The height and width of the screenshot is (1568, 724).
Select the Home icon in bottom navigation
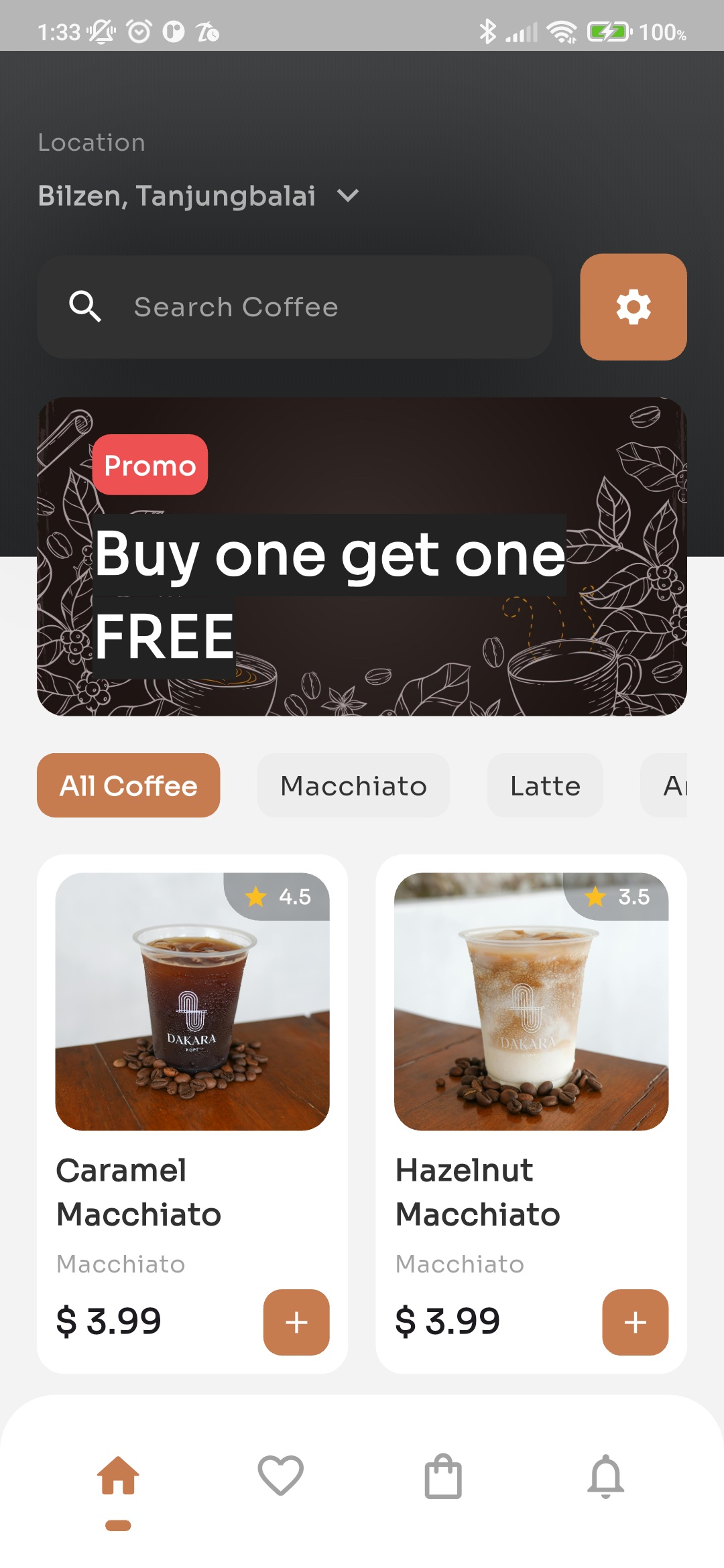point(117,1474)
